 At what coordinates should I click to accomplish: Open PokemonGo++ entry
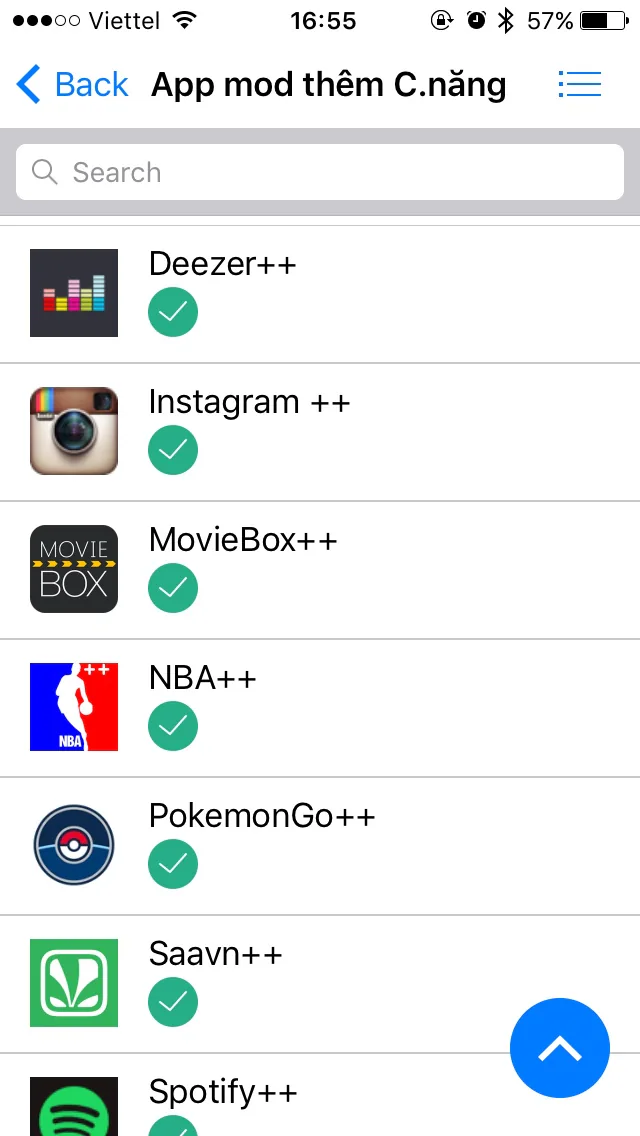pos(320,846)
